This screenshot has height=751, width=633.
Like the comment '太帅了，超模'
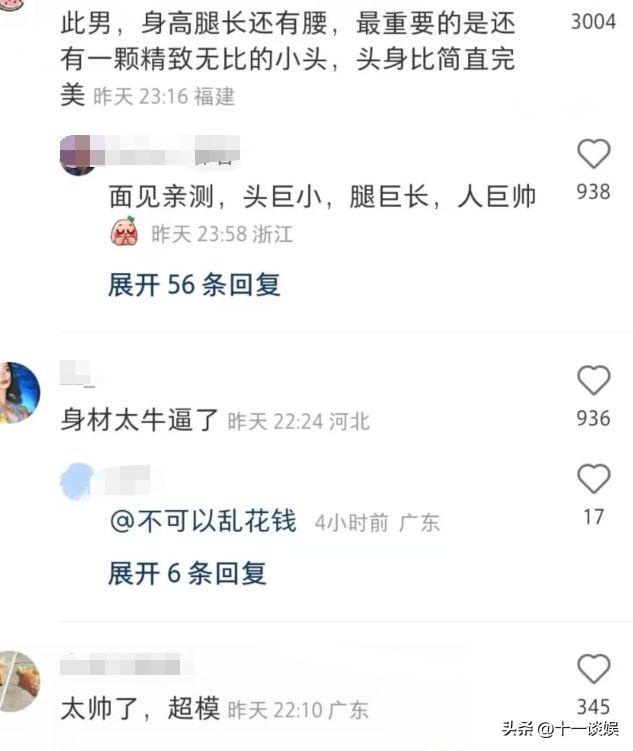tap(593, 669)
